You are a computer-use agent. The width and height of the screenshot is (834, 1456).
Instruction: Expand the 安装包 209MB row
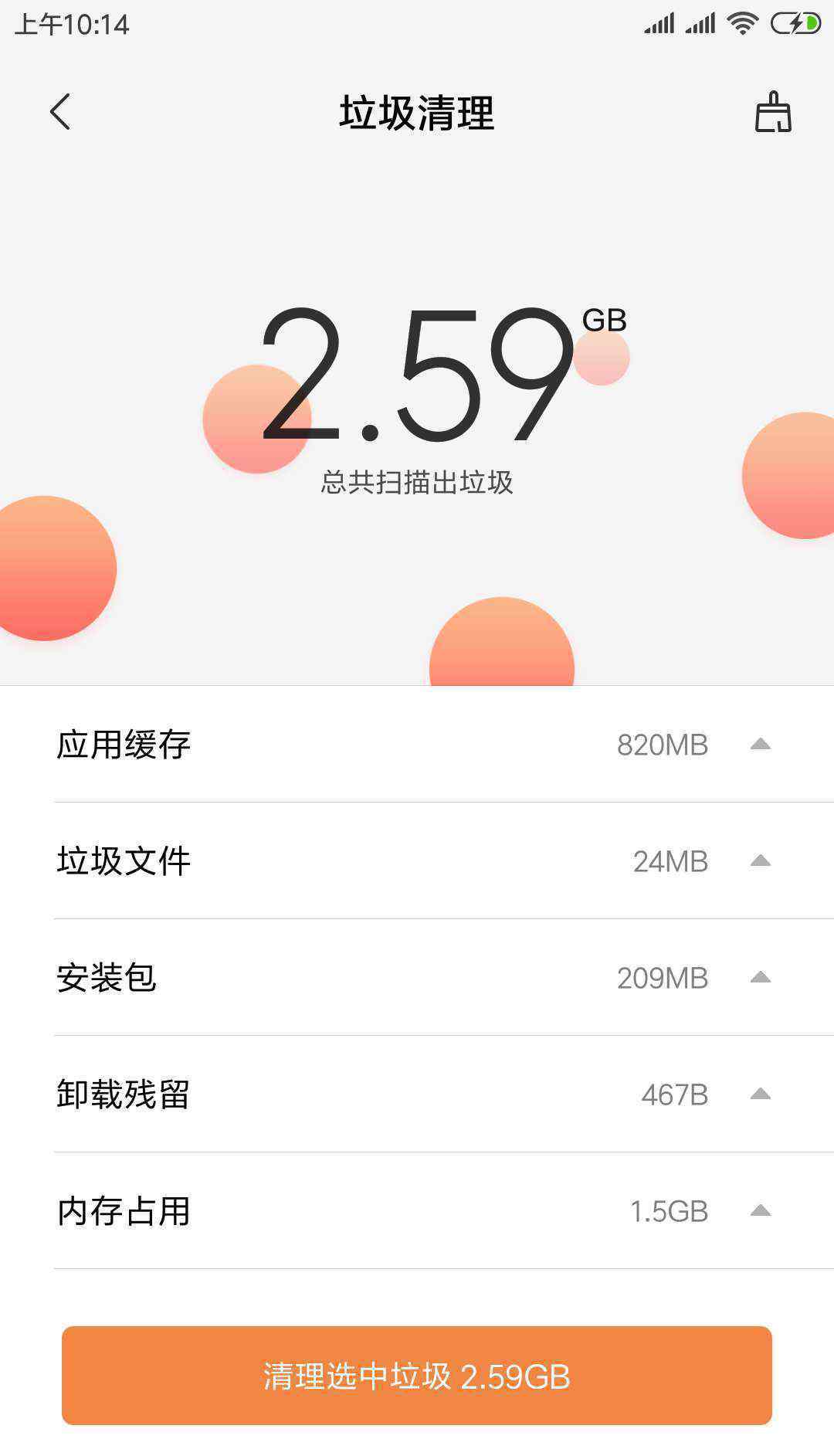click(417, 978)
